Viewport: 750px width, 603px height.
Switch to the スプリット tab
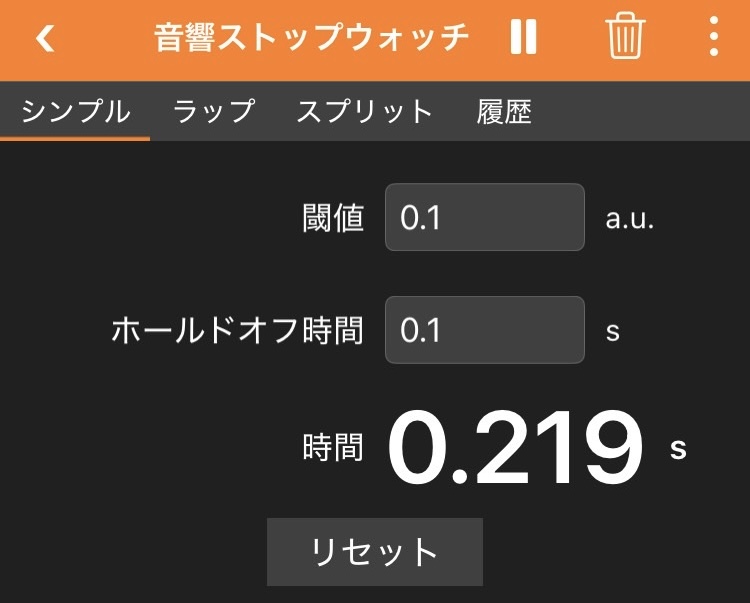(364, 111)
